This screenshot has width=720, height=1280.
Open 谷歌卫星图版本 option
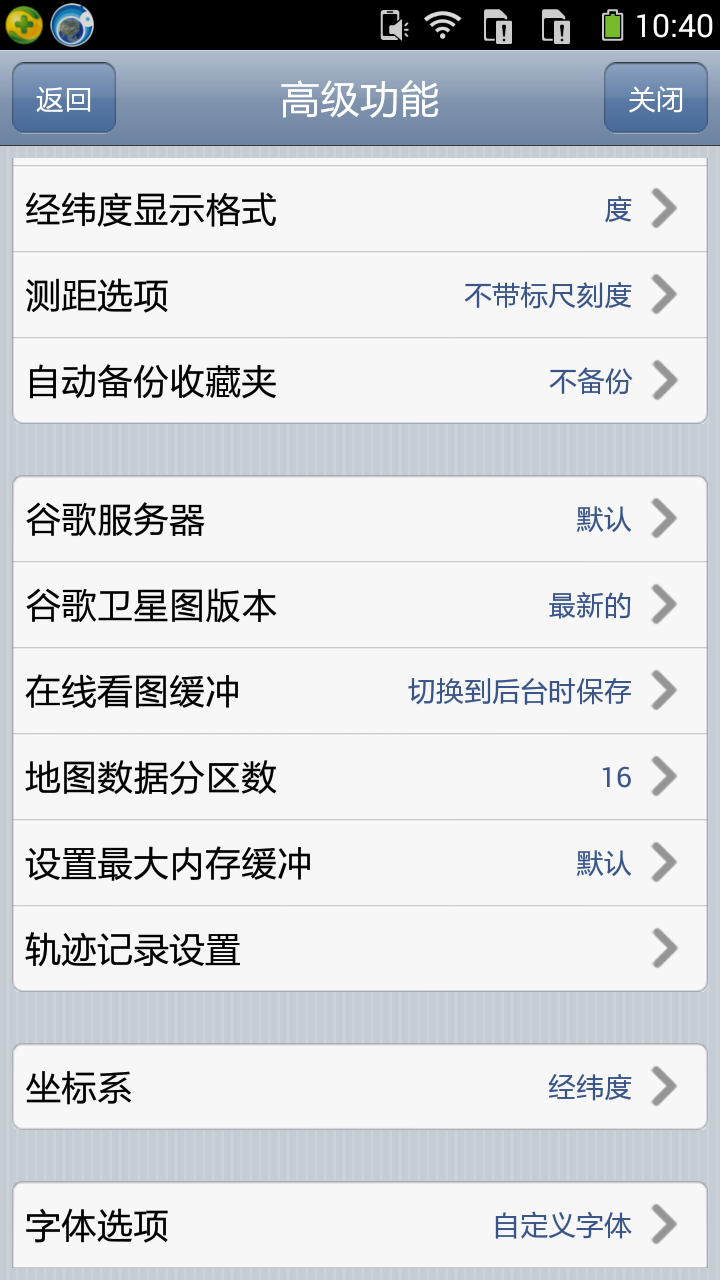[x=360, y=605]
